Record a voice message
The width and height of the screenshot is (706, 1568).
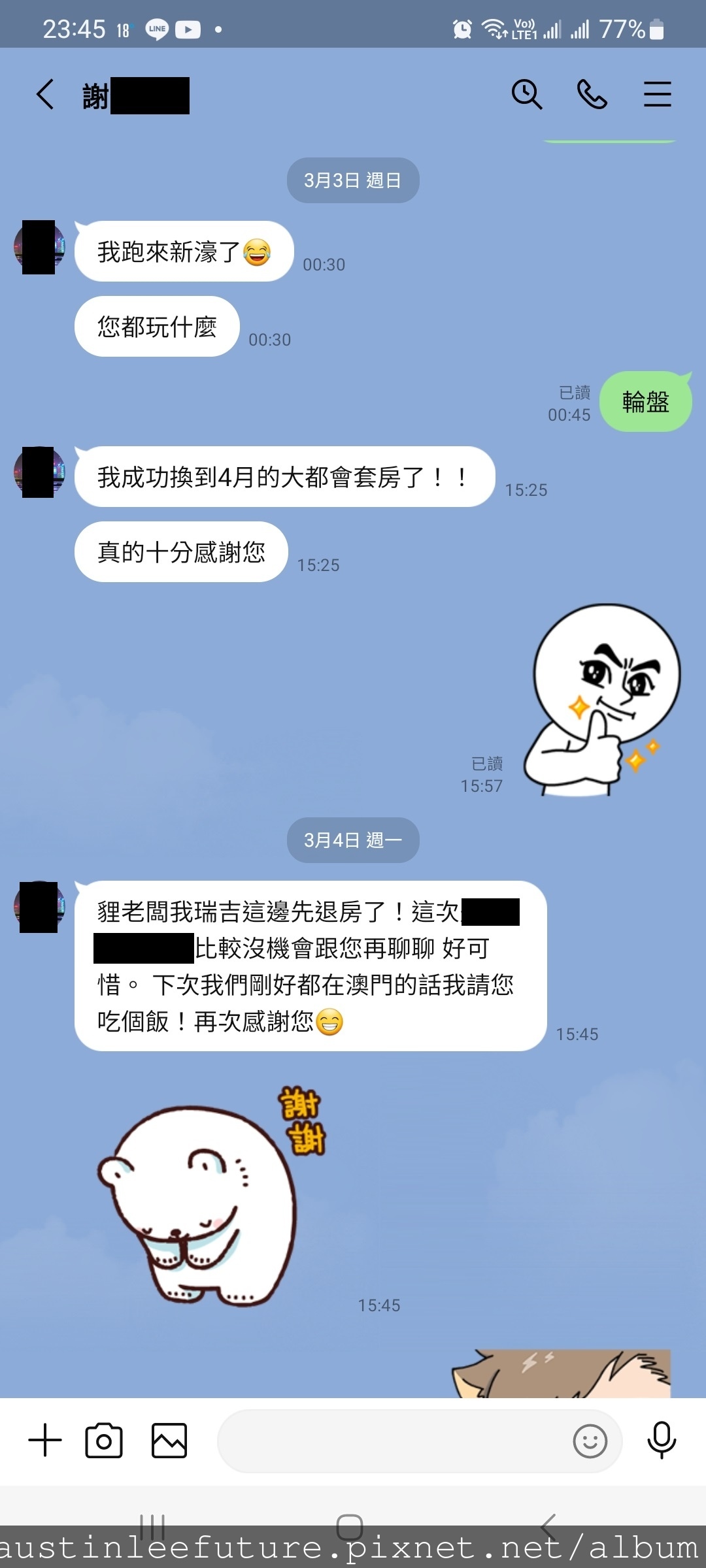click(x=662, y=1441)
